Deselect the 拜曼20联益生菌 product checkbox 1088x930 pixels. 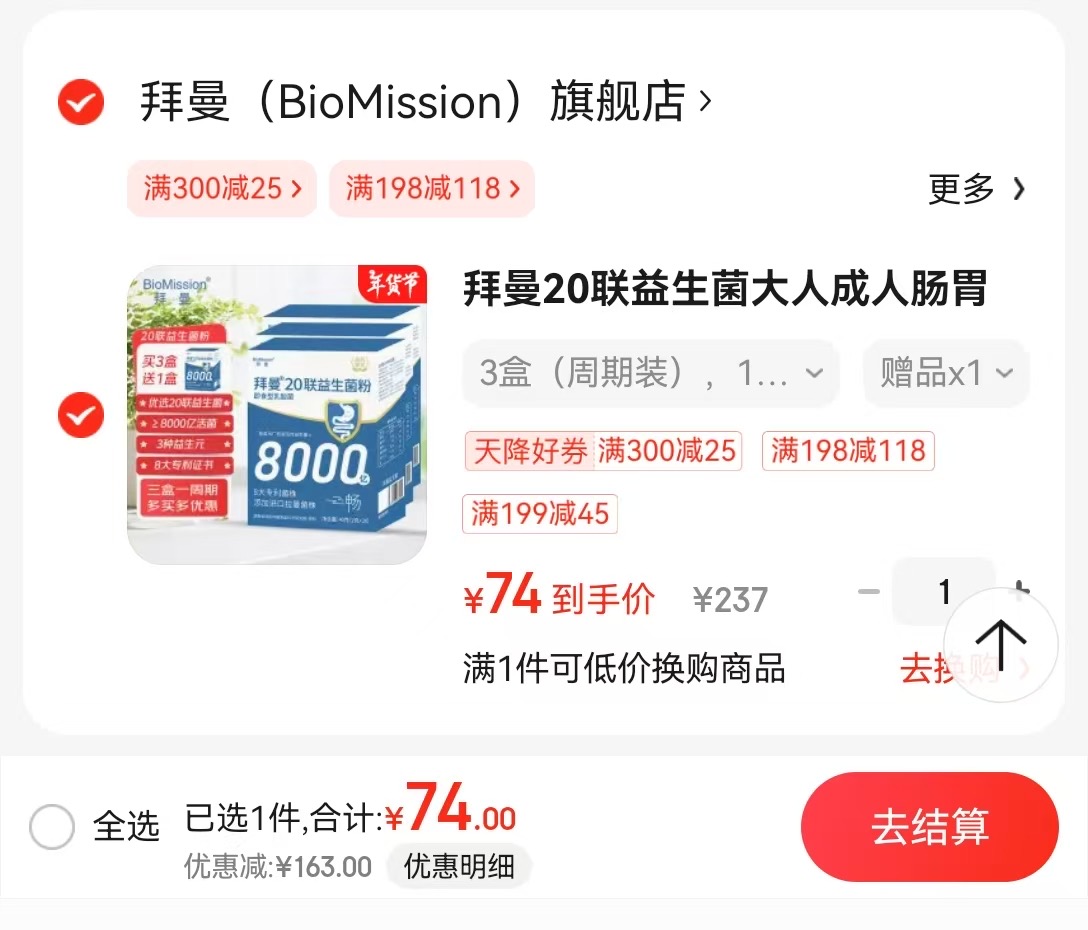point(81,414)
